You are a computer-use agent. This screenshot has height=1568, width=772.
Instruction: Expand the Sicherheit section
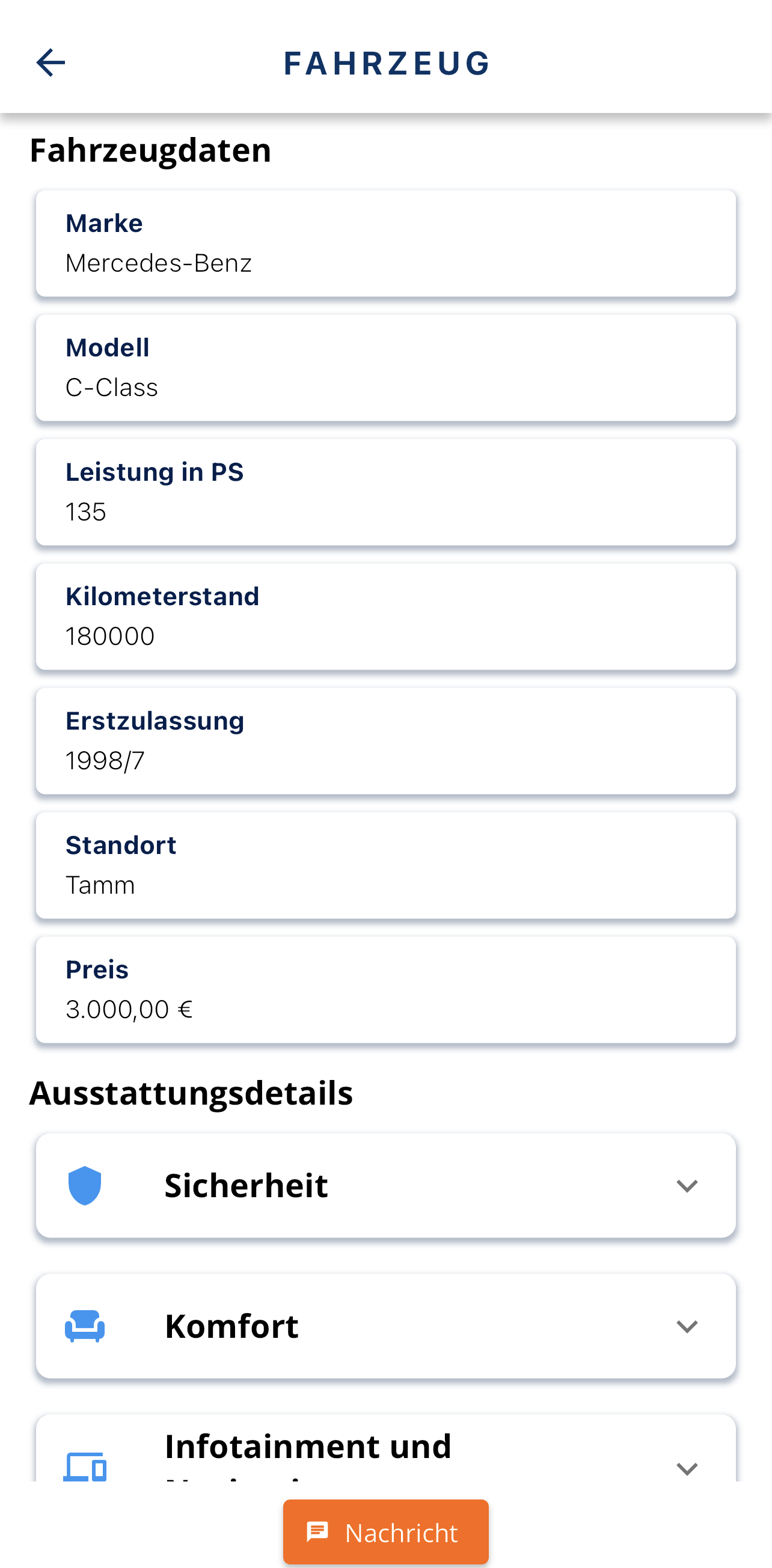(x=386, y=1185)
